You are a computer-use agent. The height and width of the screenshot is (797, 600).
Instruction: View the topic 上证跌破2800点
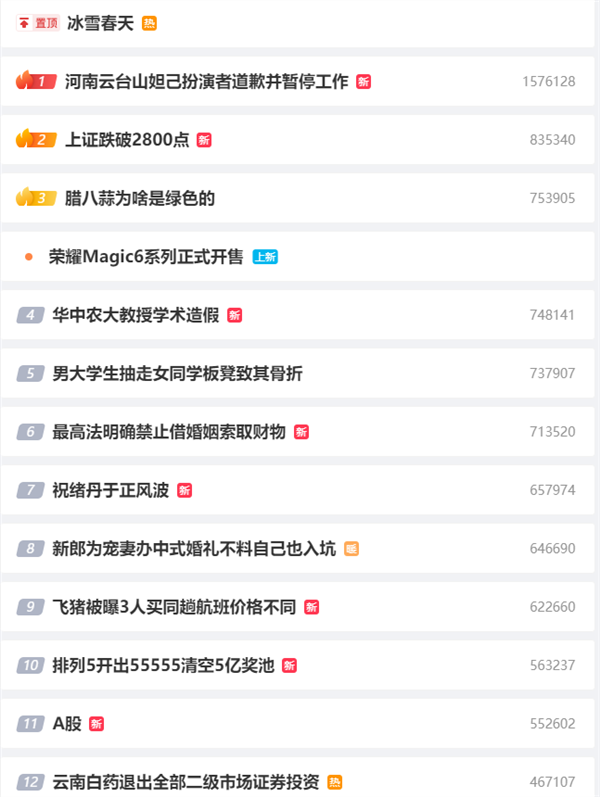pos(127,140)
